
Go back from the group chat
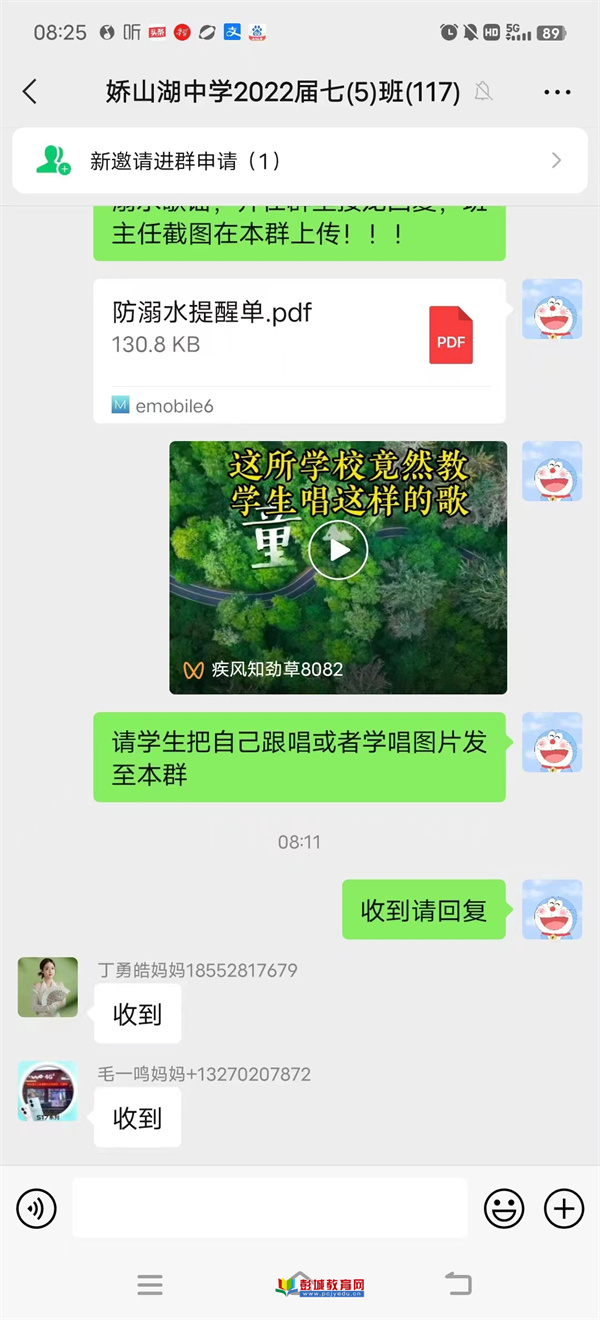[29, 92]
